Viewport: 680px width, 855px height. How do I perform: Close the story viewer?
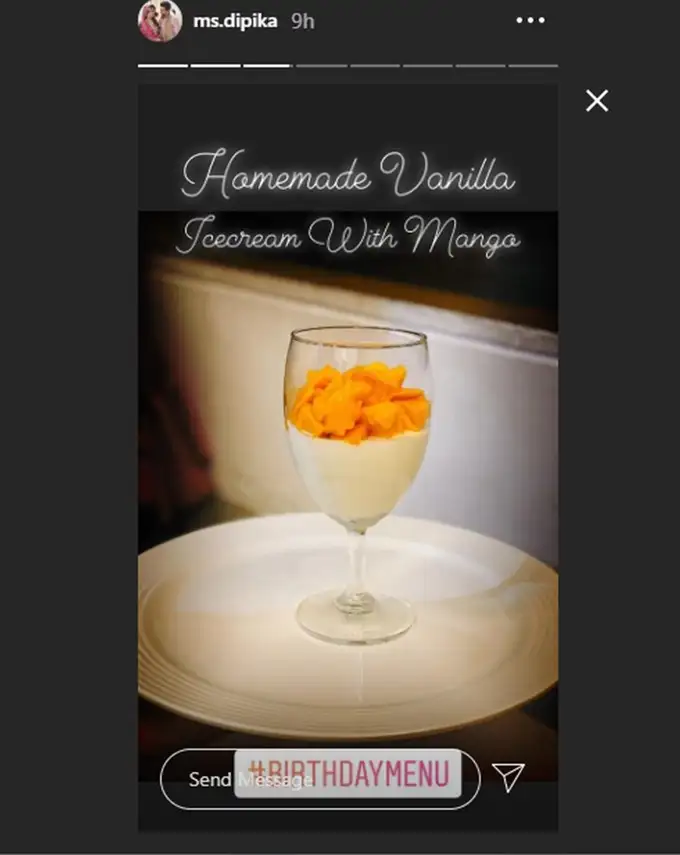[597, 100]
